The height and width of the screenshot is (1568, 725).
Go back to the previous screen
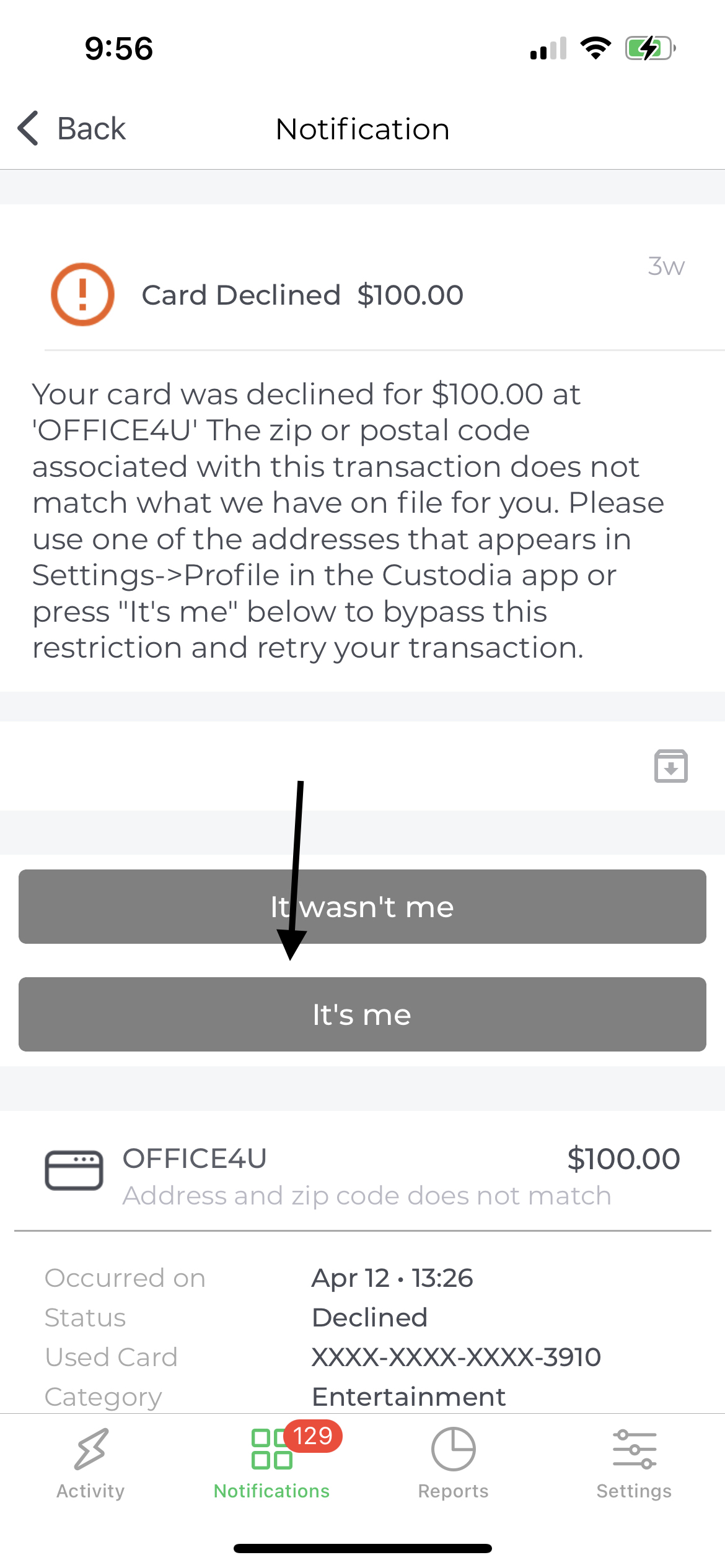pos(72,129)
